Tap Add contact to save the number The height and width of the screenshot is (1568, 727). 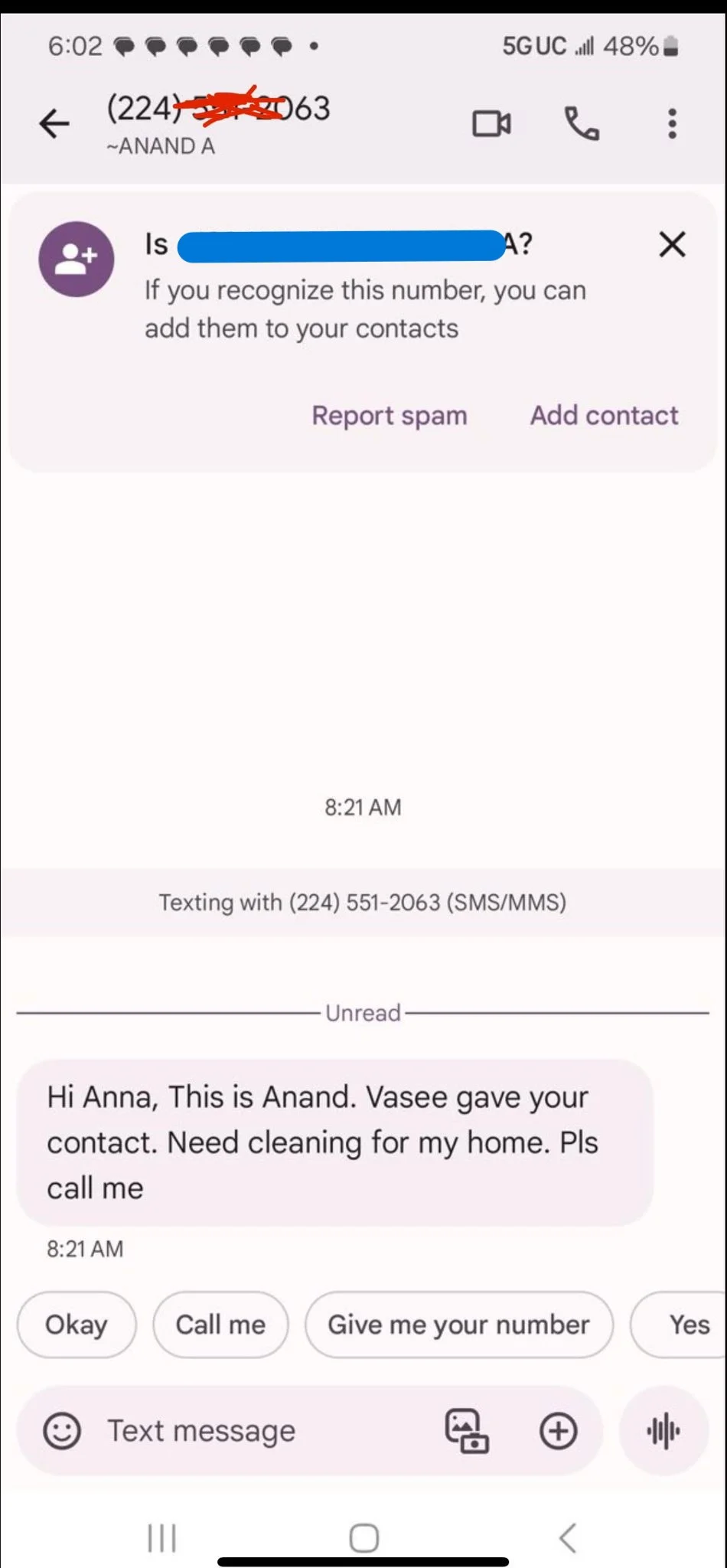click(x=604, y=415)
